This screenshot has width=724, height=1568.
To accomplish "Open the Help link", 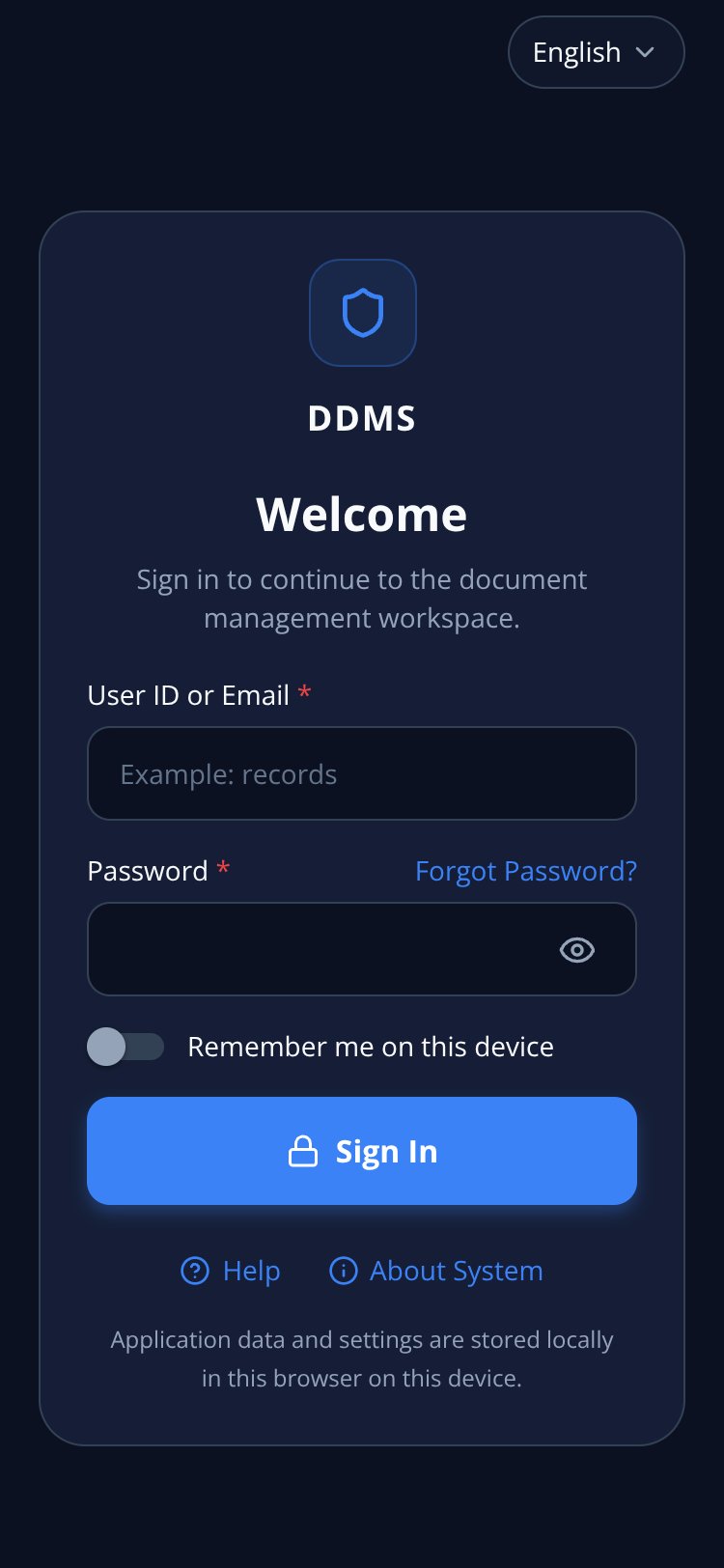I will click(231, 1271).
